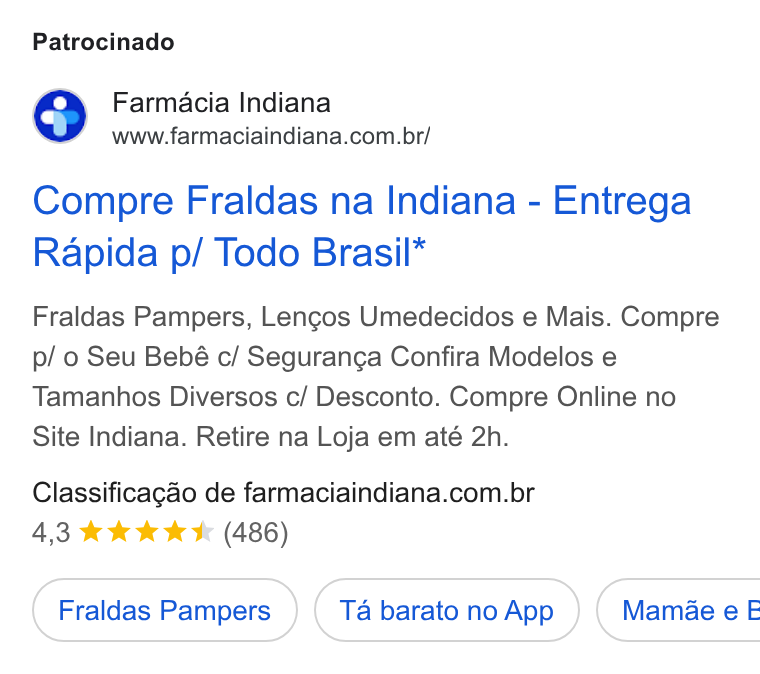This screenshot has height=674, width=760.
Task: Open the www.farmaciaindiana.com.br site link
Action: point(271,136)
